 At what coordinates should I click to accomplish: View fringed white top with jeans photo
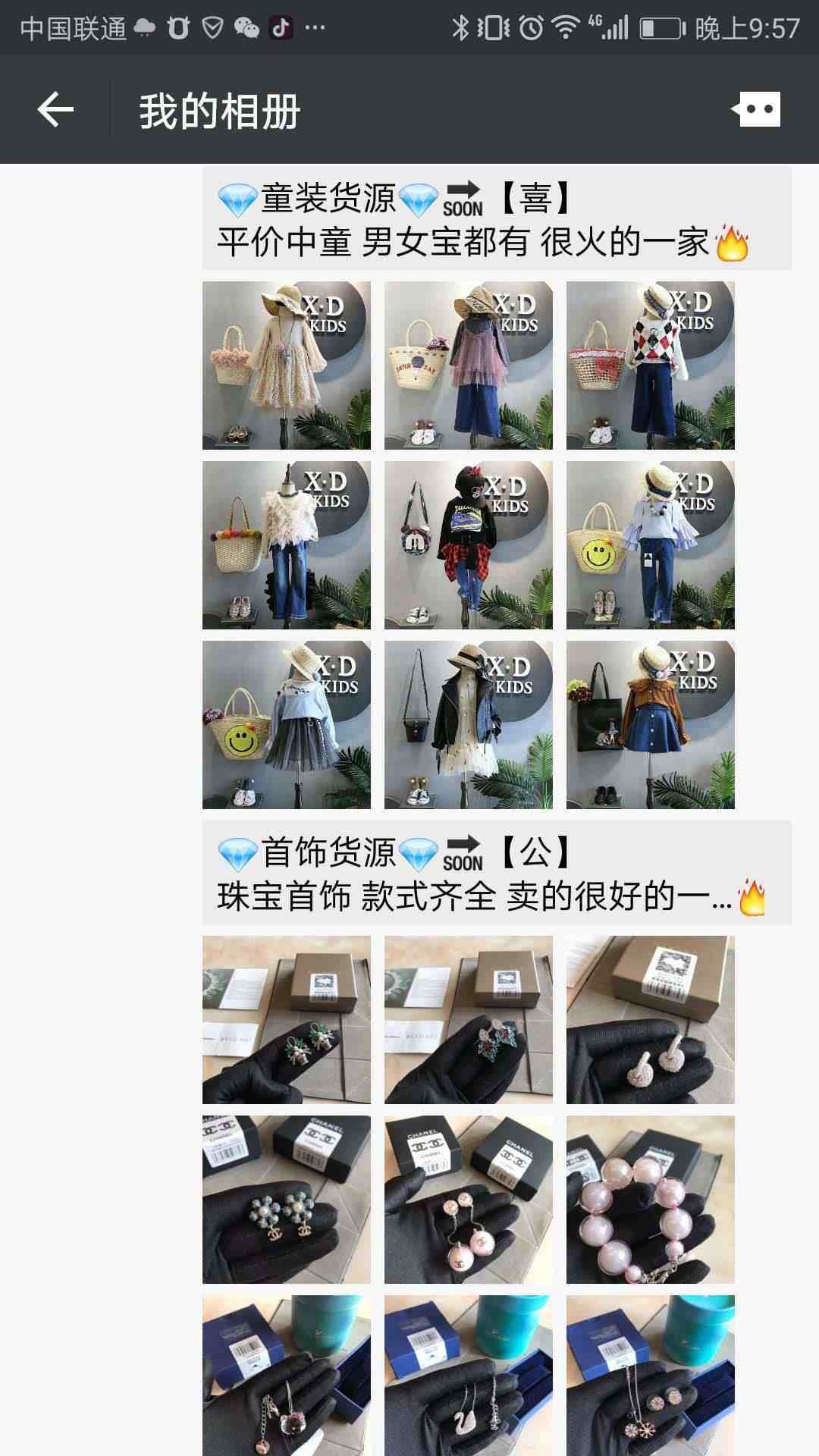point(286,544)
